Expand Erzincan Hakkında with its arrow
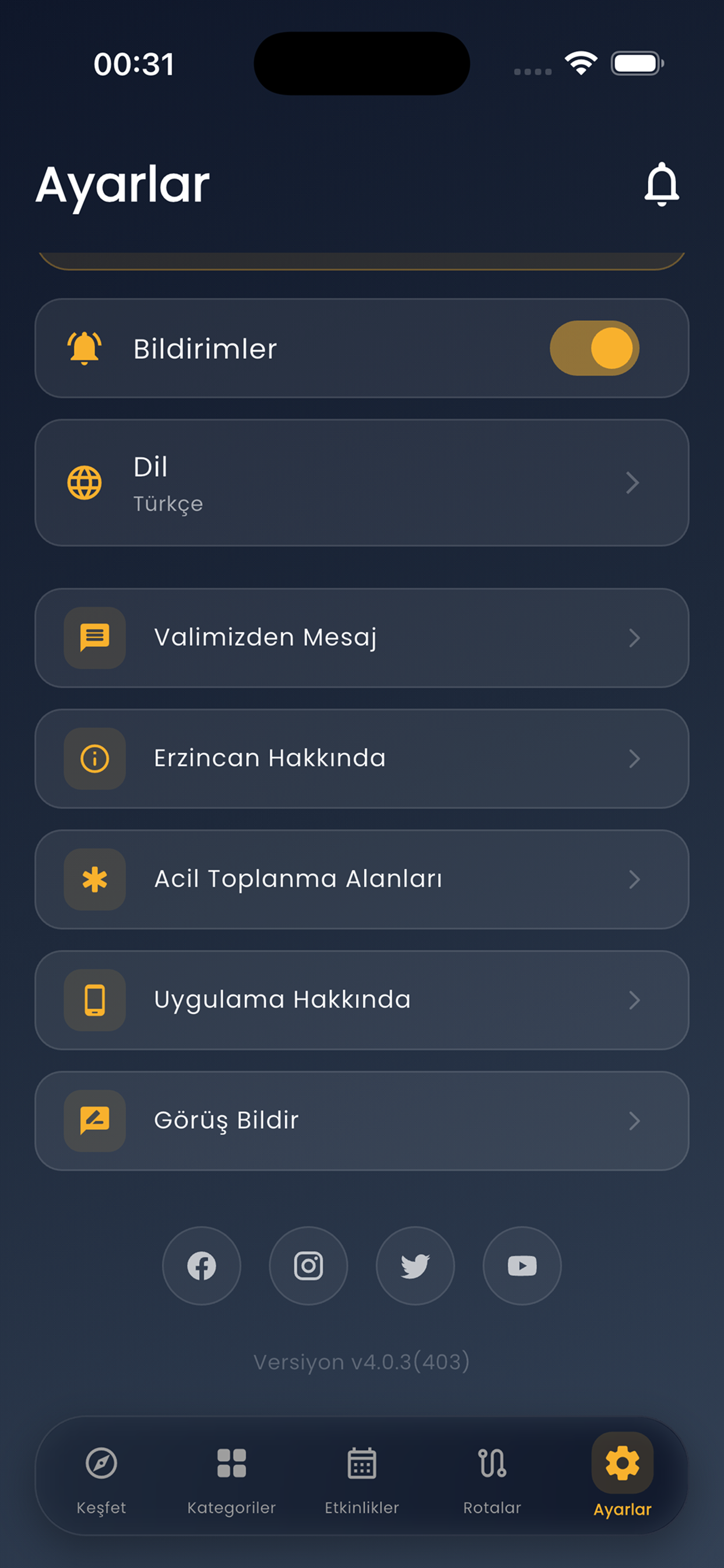 pyautogui.click(x=635, y=758)
